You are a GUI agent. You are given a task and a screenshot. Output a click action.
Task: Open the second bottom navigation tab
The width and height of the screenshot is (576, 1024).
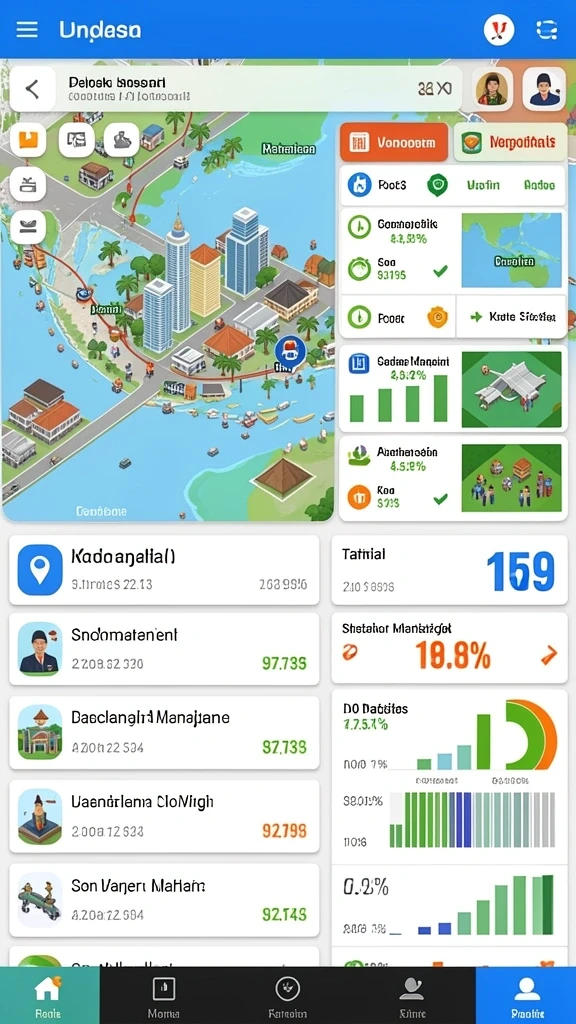click(163, 995)
